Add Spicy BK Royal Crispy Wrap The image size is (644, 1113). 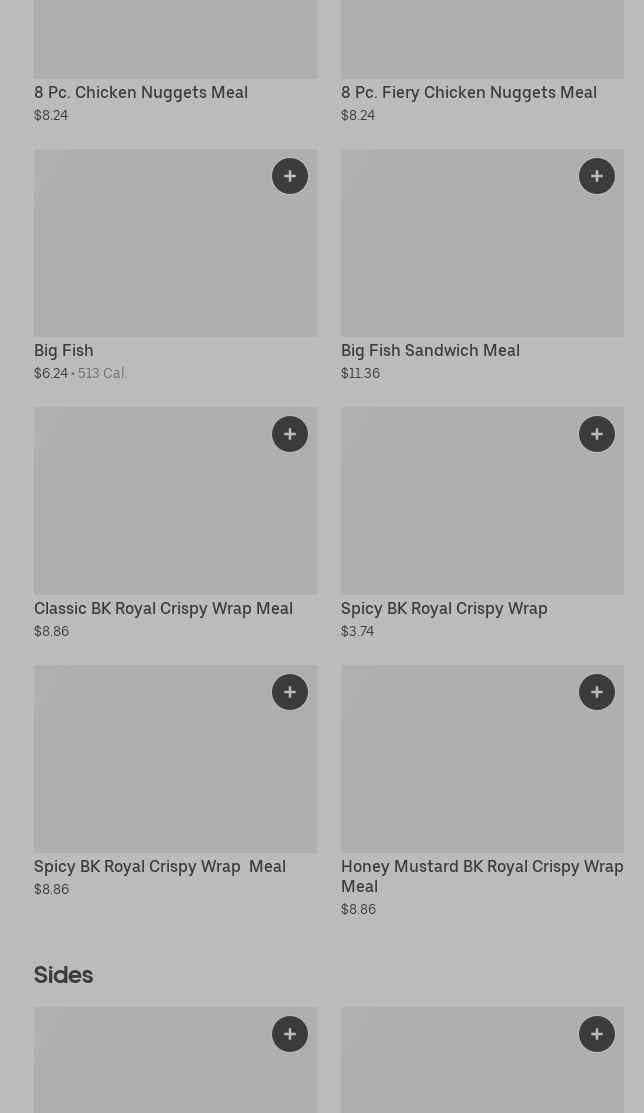(x=597, y=434)
